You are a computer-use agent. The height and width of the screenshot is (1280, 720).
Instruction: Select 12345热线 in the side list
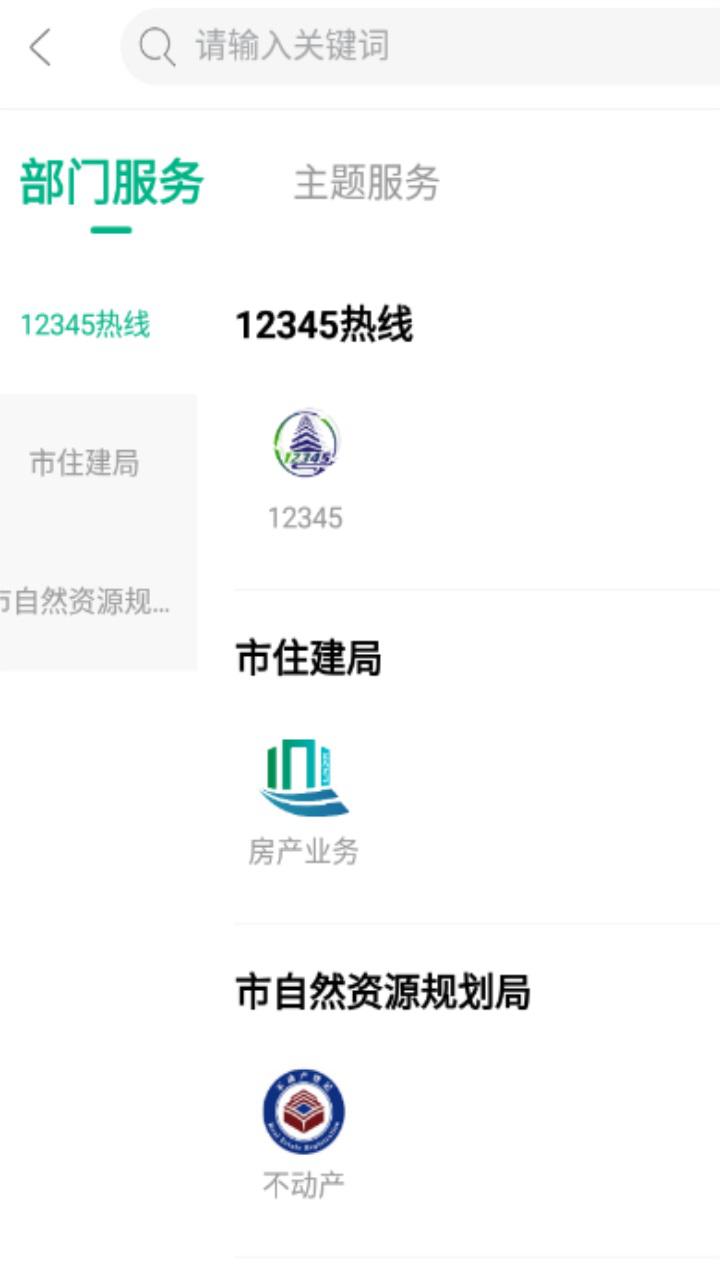tap(85, 325)
